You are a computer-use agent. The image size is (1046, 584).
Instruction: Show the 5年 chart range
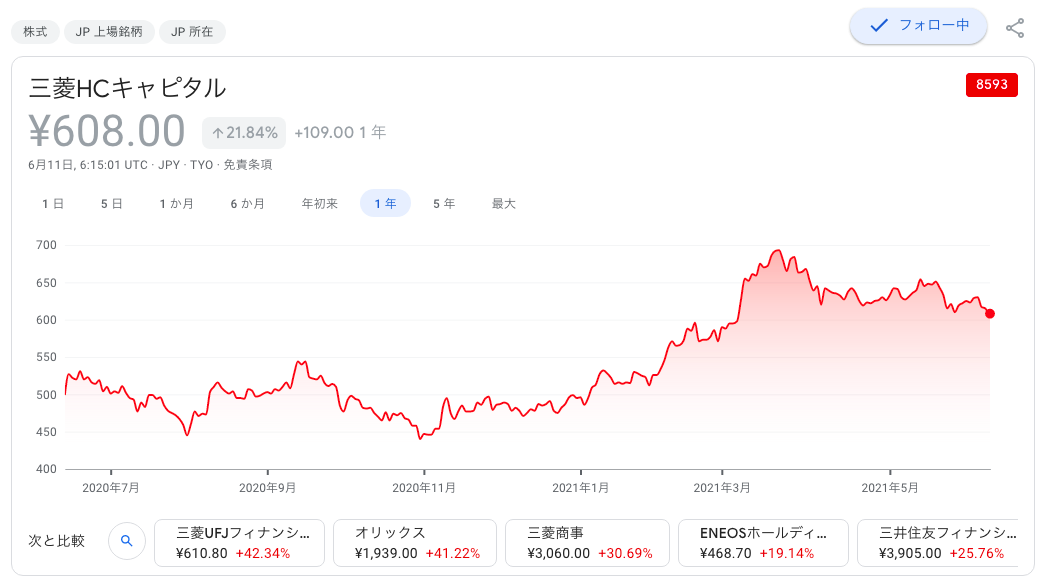[x=443, y=204]
